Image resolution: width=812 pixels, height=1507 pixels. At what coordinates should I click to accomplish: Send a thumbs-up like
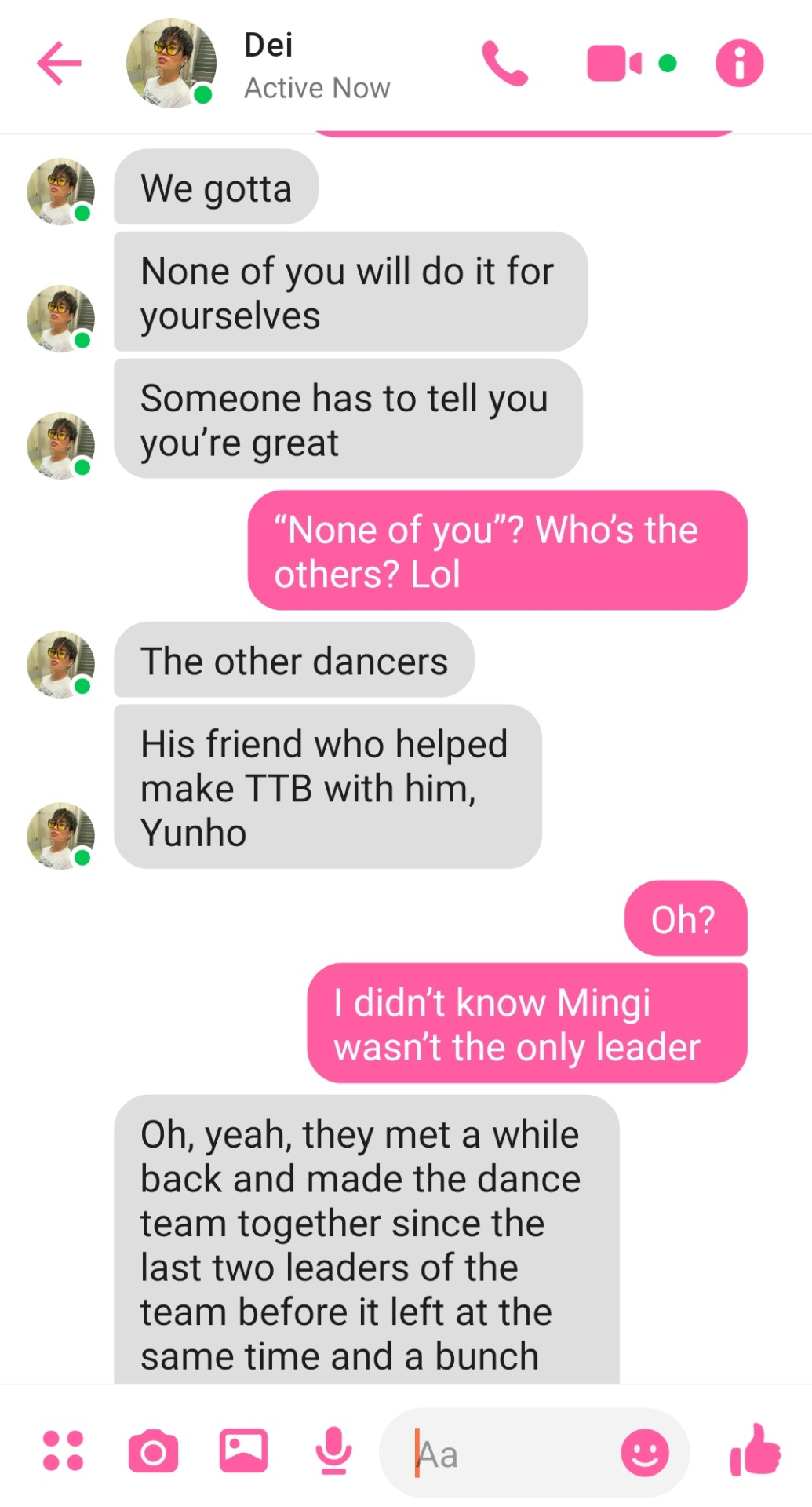(x=755, y=1450)
